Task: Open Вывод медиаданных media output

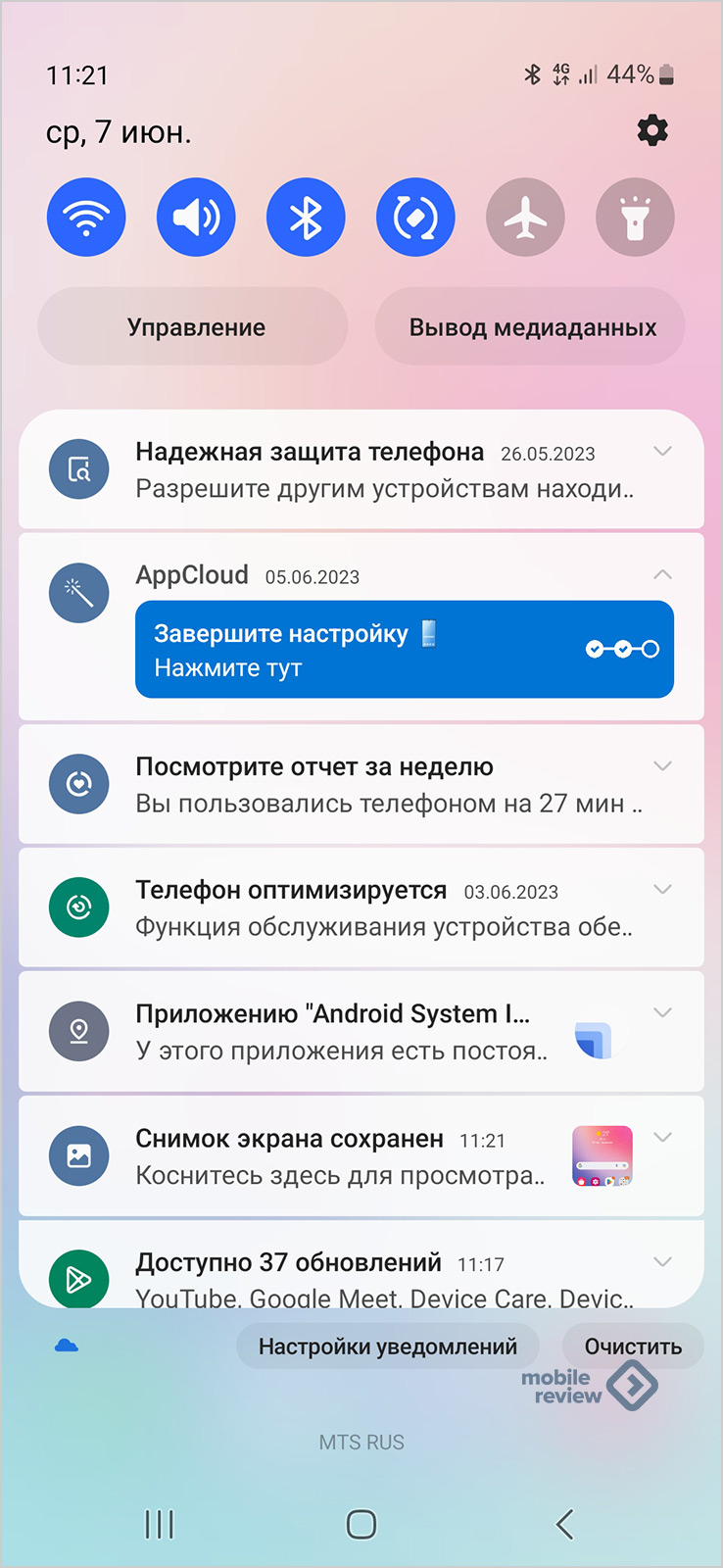Action: click(530, 327)
